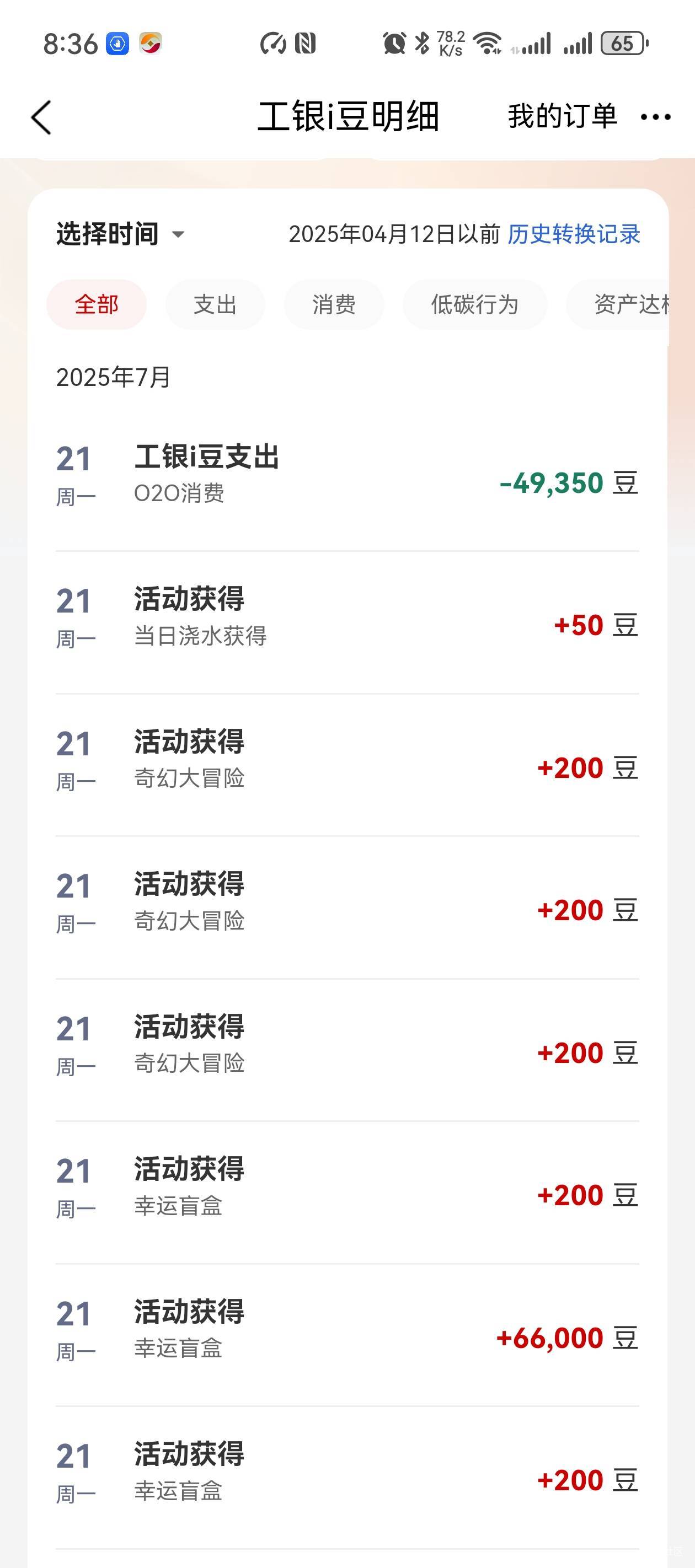Image resolution: width=695 pixels, height=1568 pixels.
Task: Select the 全部 filter chip
Action: (x=96, y=304)
